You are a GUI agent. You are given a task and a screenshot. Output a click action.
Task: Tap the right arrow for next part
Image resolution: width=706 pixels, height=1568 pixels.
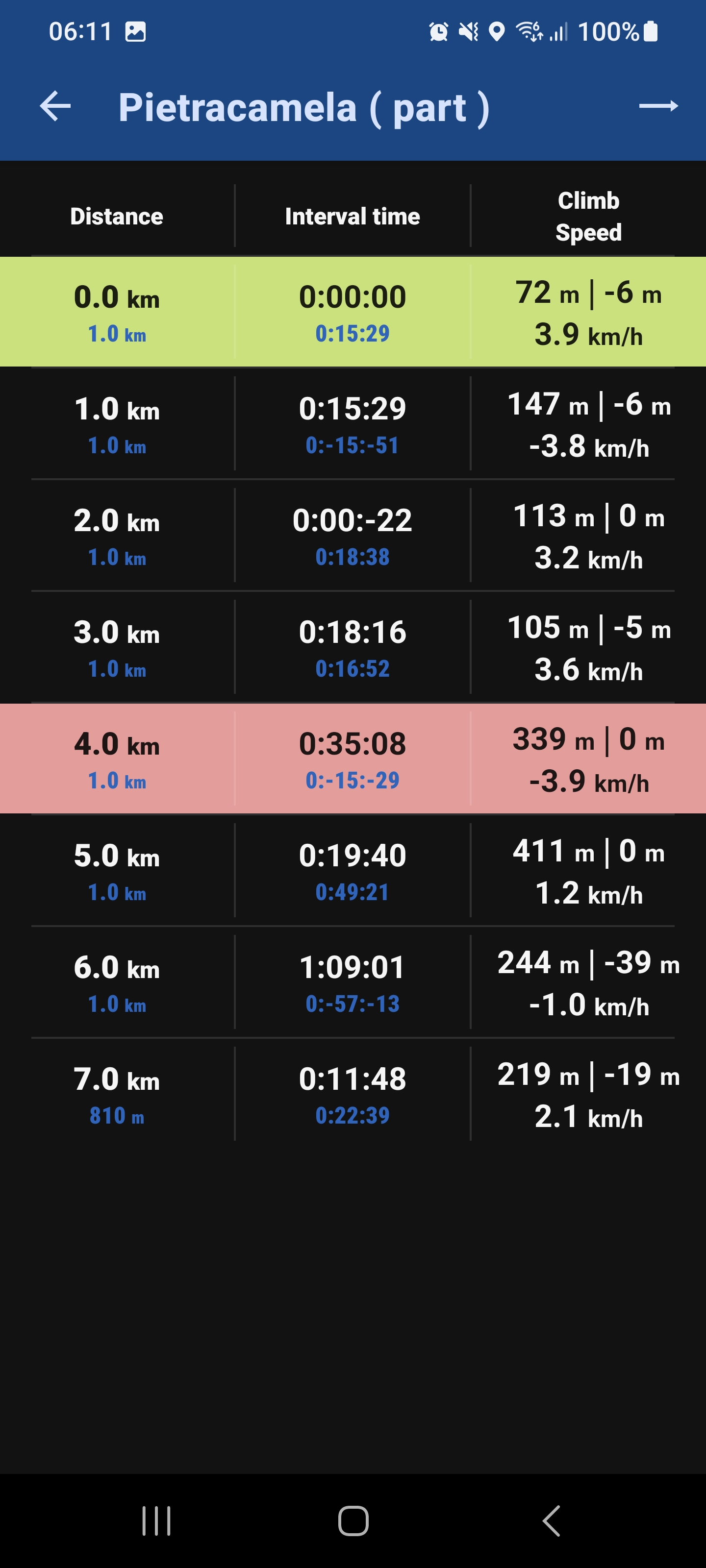click(x=658, y=106)
